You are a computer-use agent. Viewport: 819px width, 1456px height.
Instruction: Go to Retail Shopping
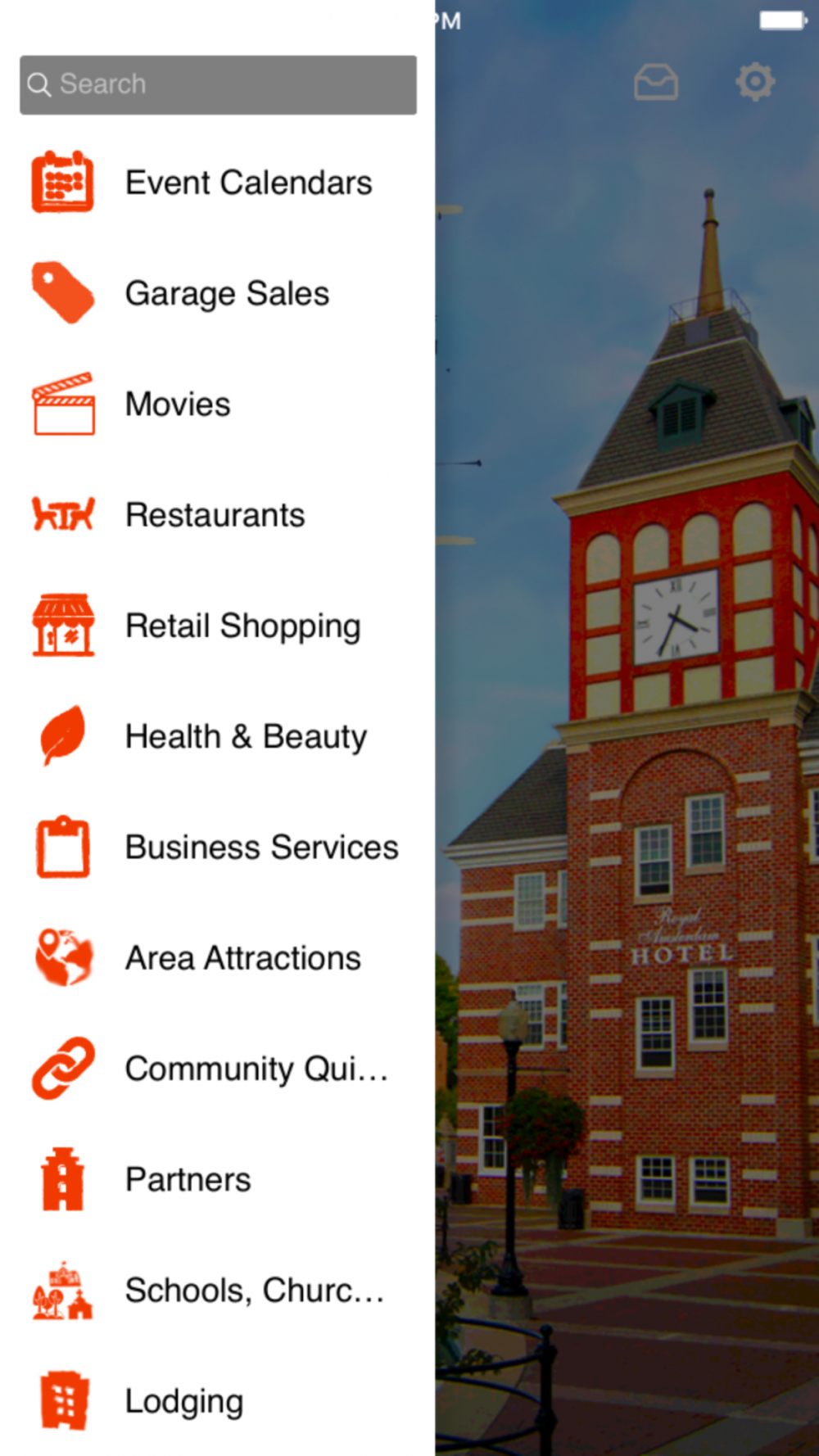[242, 626]
